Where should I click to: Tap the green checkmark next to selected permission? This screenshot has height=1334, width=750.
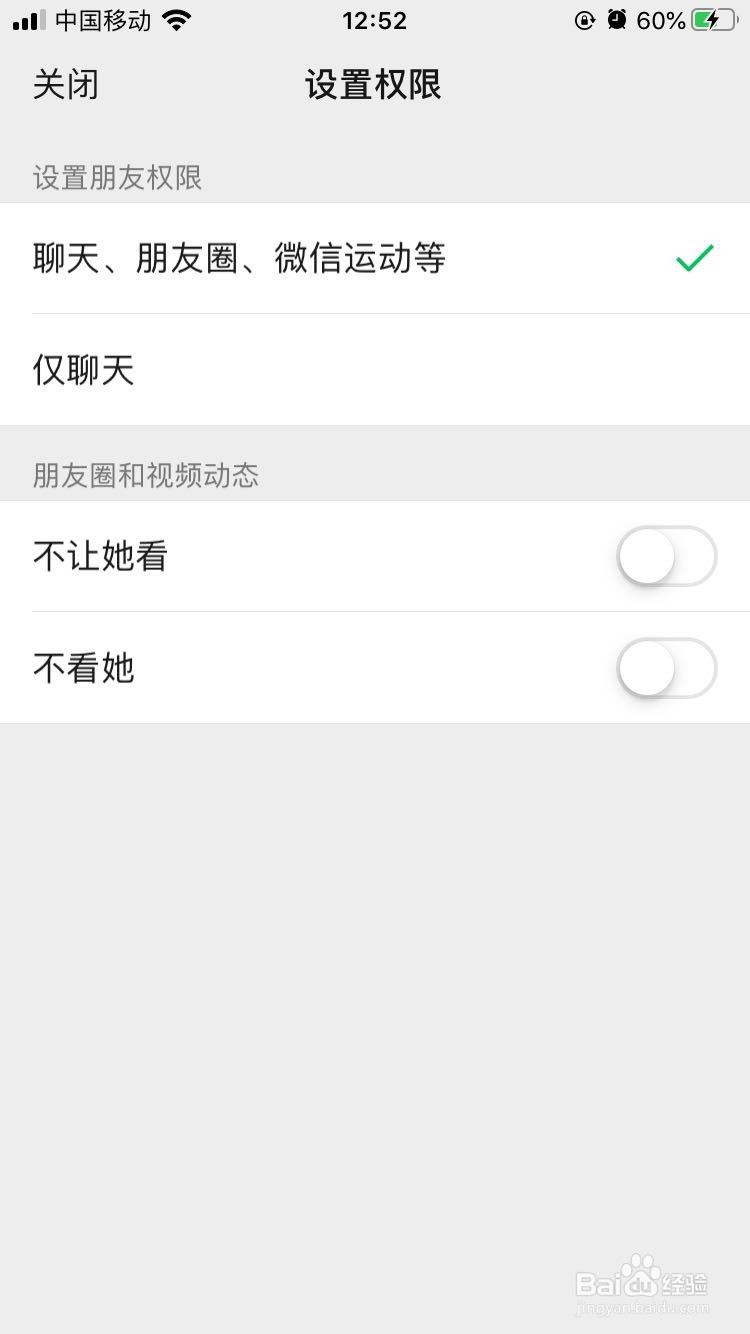click(x=694, y=259)
